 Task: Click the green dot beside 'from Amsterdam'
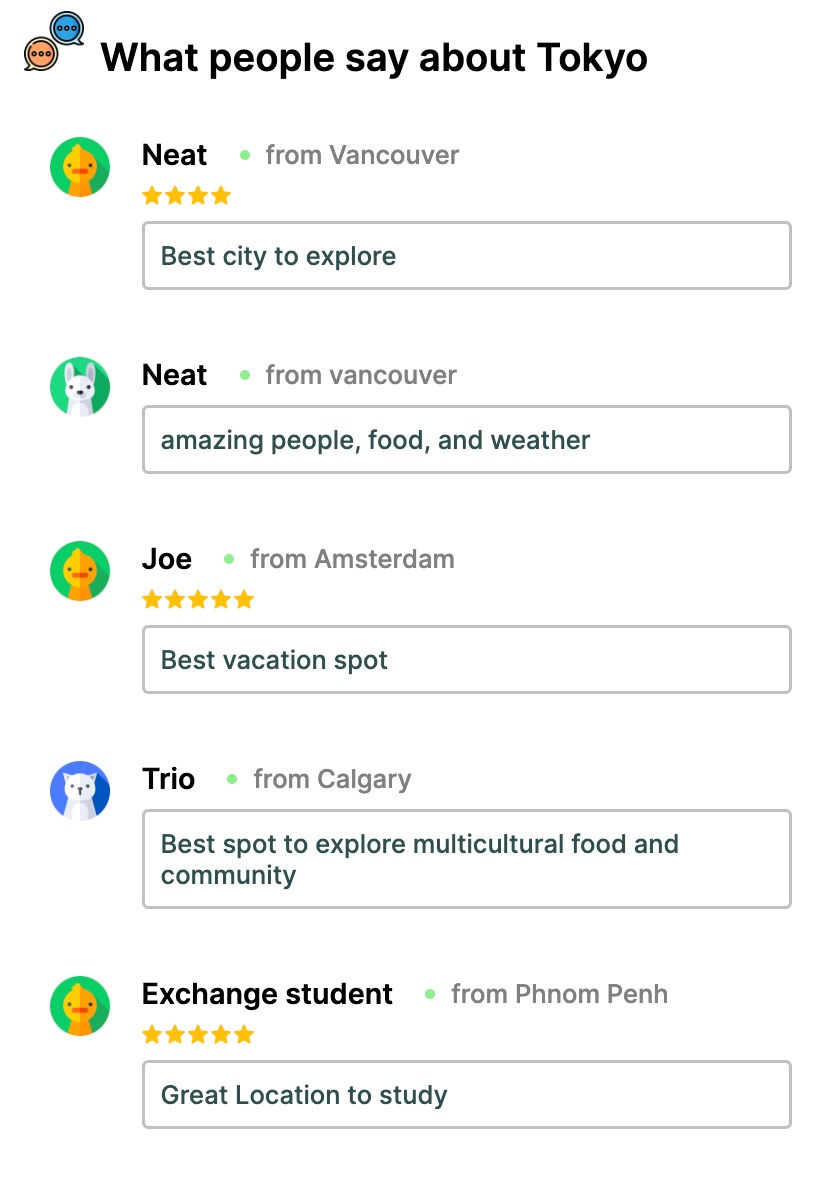click(x=228, y=560)
